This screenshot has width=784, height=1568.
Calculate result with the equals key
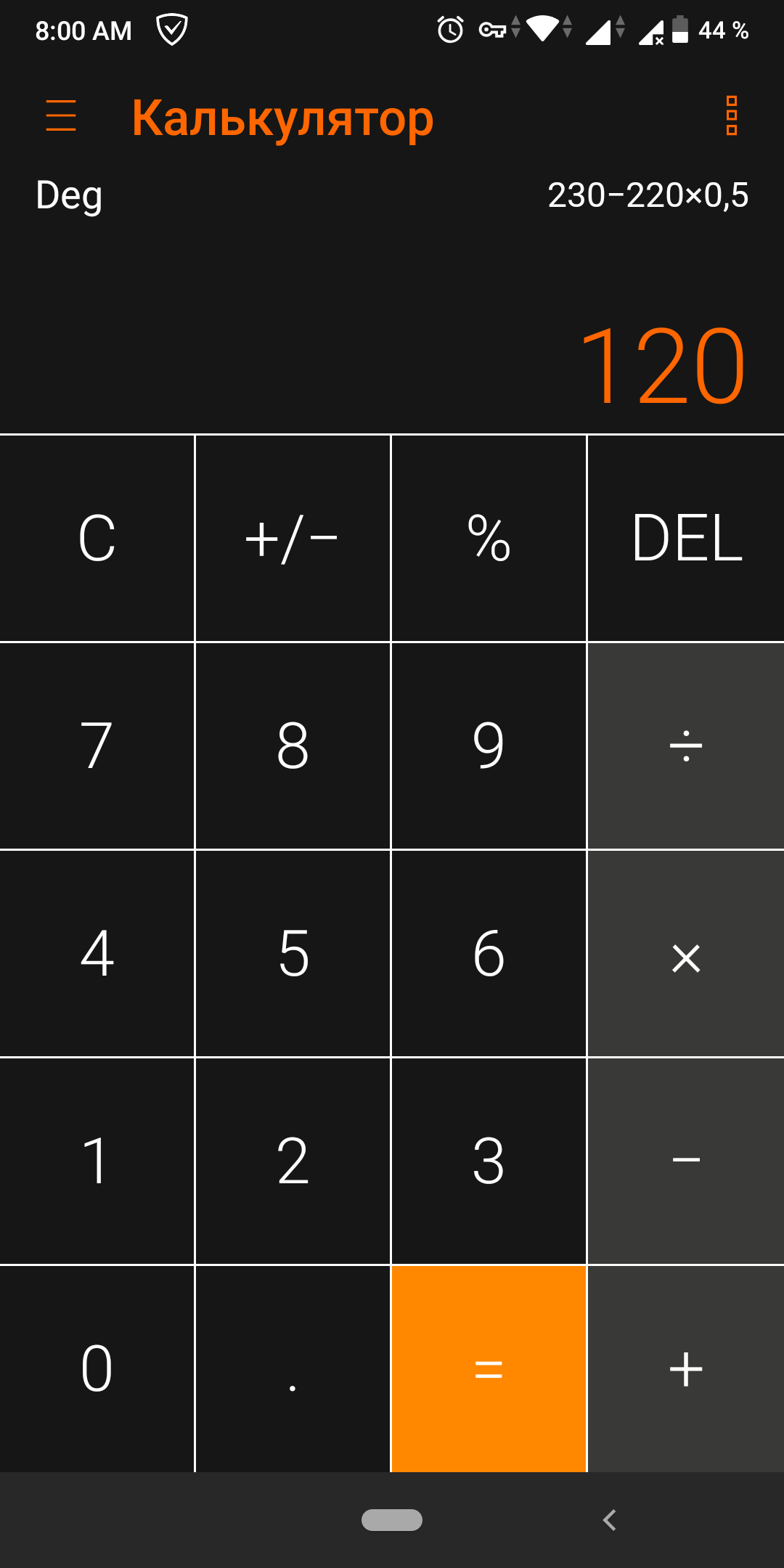point(489,1368)
